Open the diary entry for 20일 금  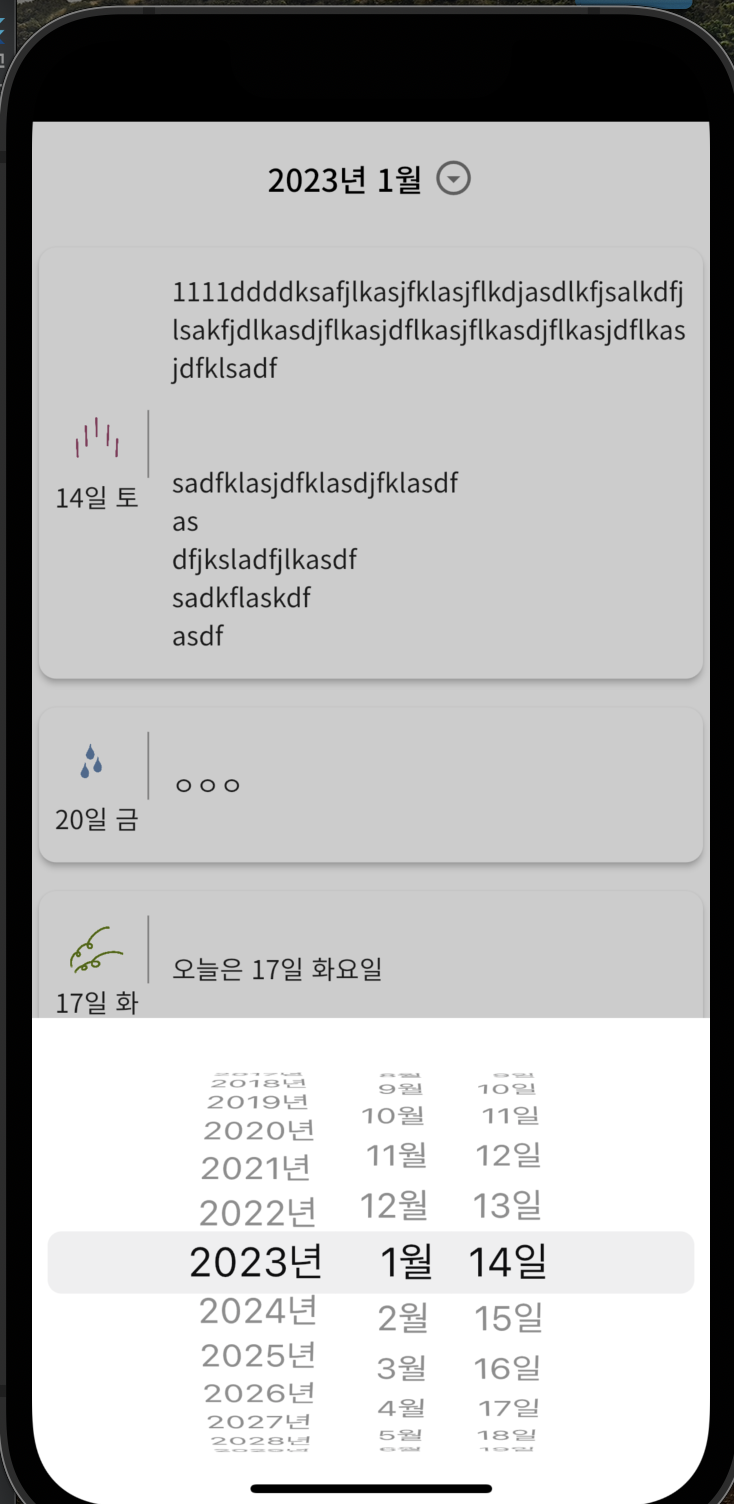point(370,785)
